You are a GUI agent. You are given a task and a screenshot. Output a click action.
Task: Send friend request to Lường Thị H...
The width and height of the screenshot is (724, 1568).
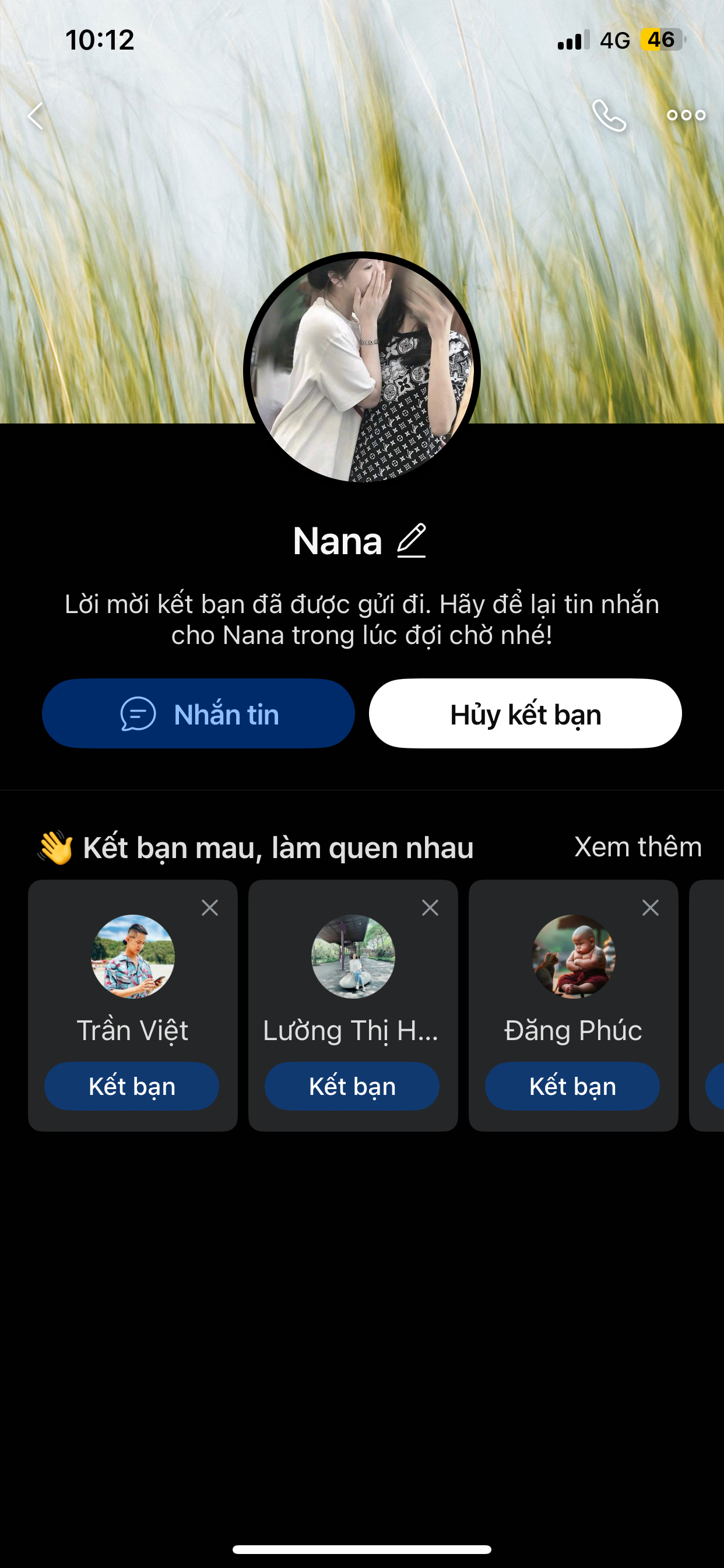352,1086
